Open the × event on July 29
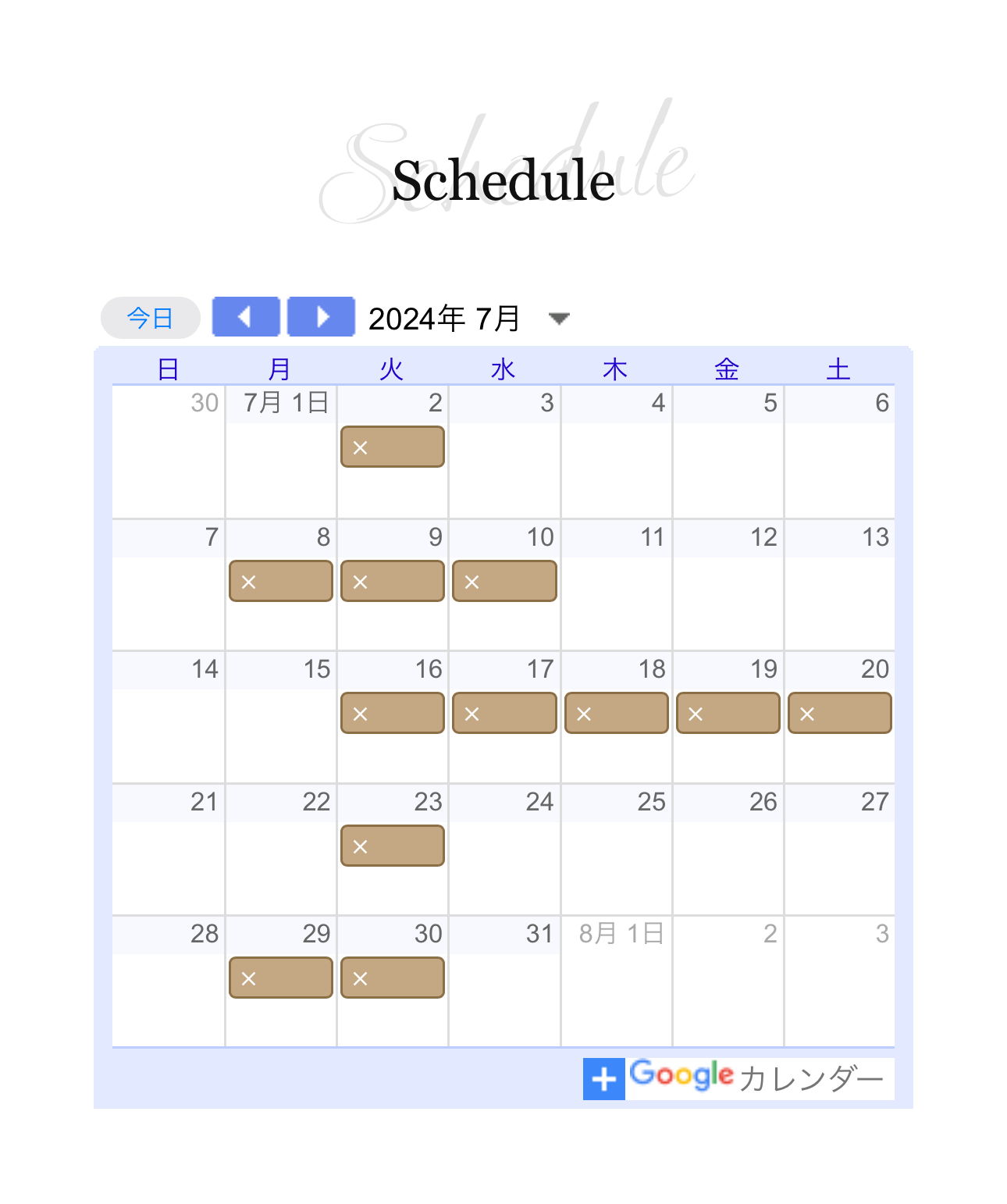1007x1204 pixels. [280, 978]
